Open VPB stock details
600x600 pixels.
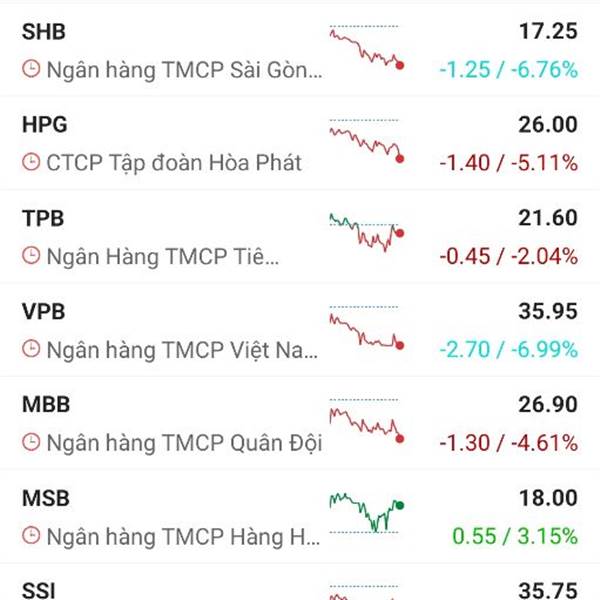(300, 330)
